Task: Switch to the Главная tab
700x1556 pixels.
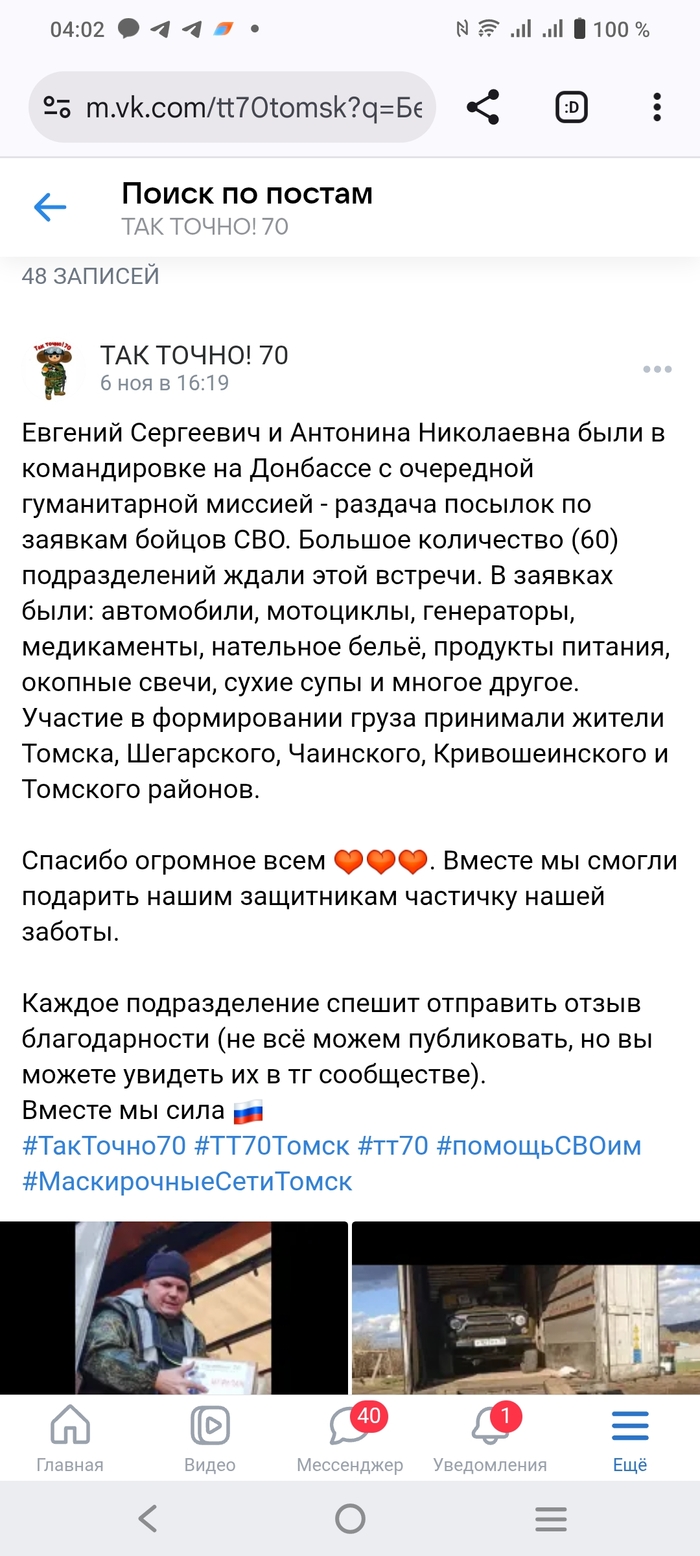Action: 70,1438
